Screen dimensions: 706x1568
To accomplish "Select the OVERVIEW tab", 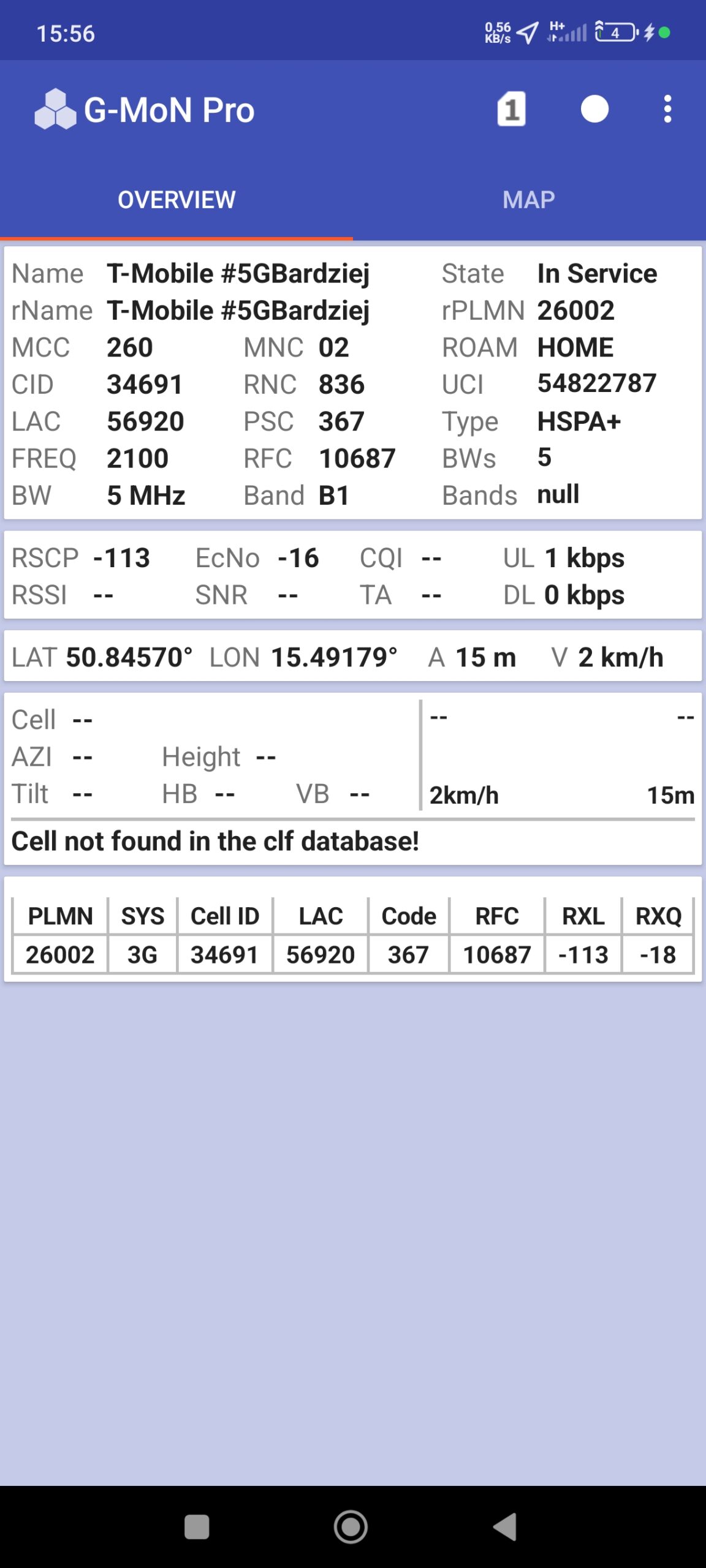I will click(x=176, y=200).
